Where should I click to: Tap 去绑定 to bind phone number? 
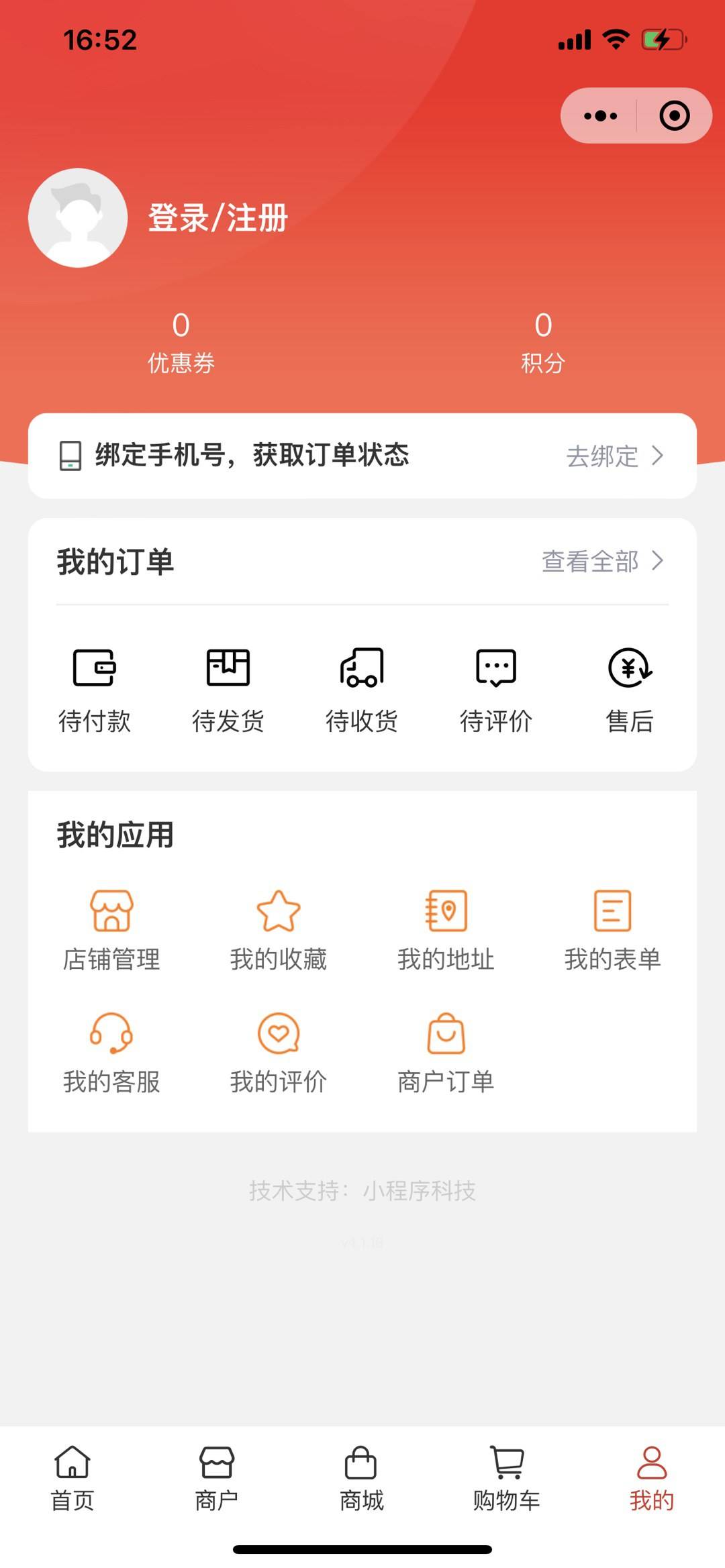(x=614, y=456)
